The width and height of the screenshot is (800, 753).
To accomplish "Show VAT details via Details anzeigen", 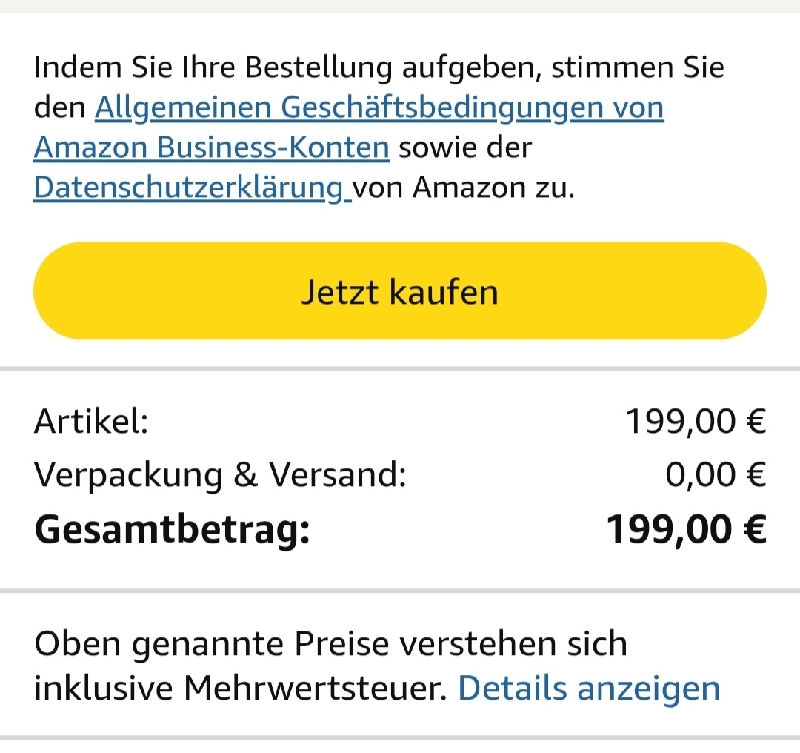I will (x=588, y=688).
